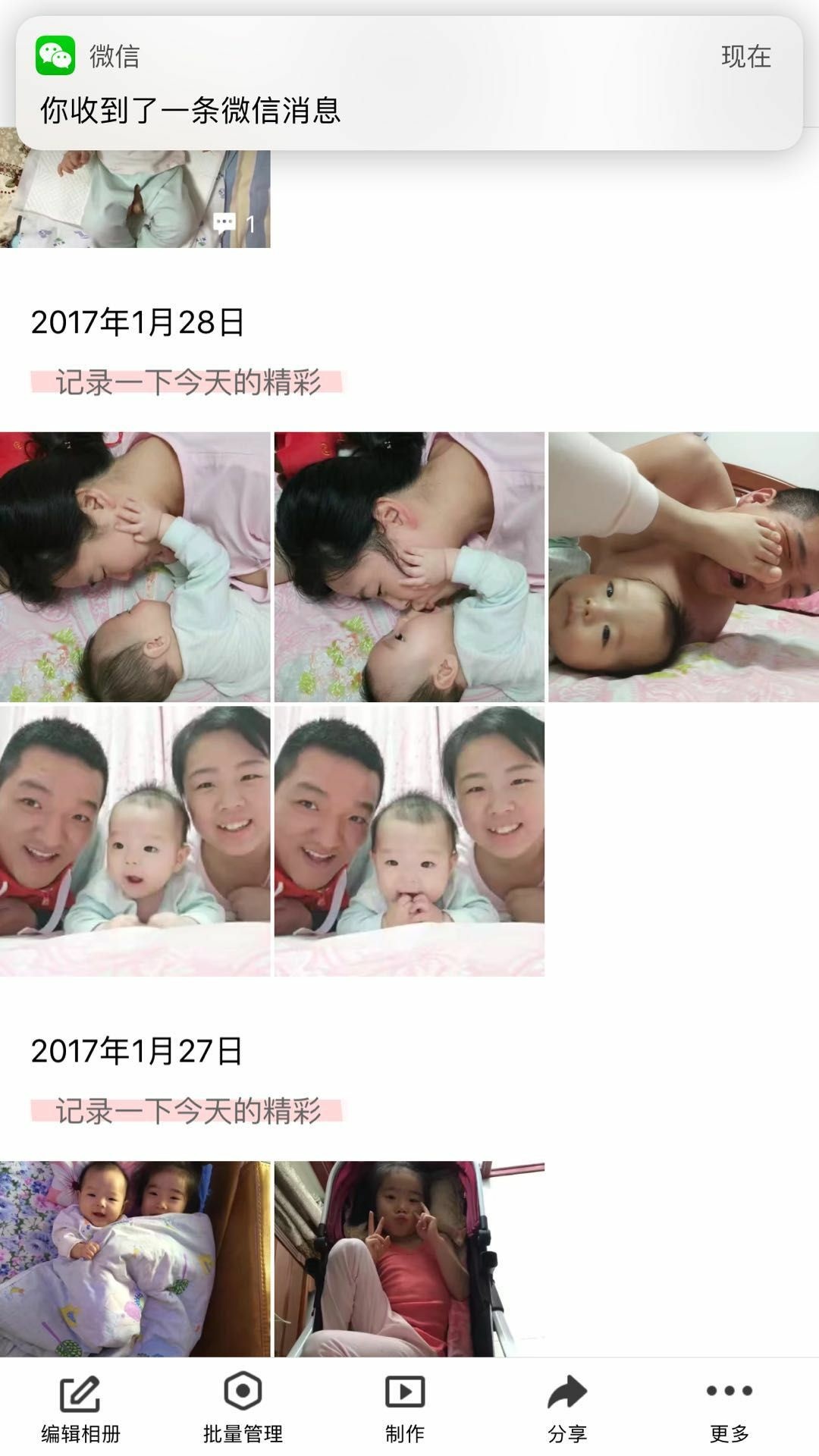Tap 制作 to create a video
Image resolution: width=819 pixels, height=1456 pixels.
(x=405, y=1408)
